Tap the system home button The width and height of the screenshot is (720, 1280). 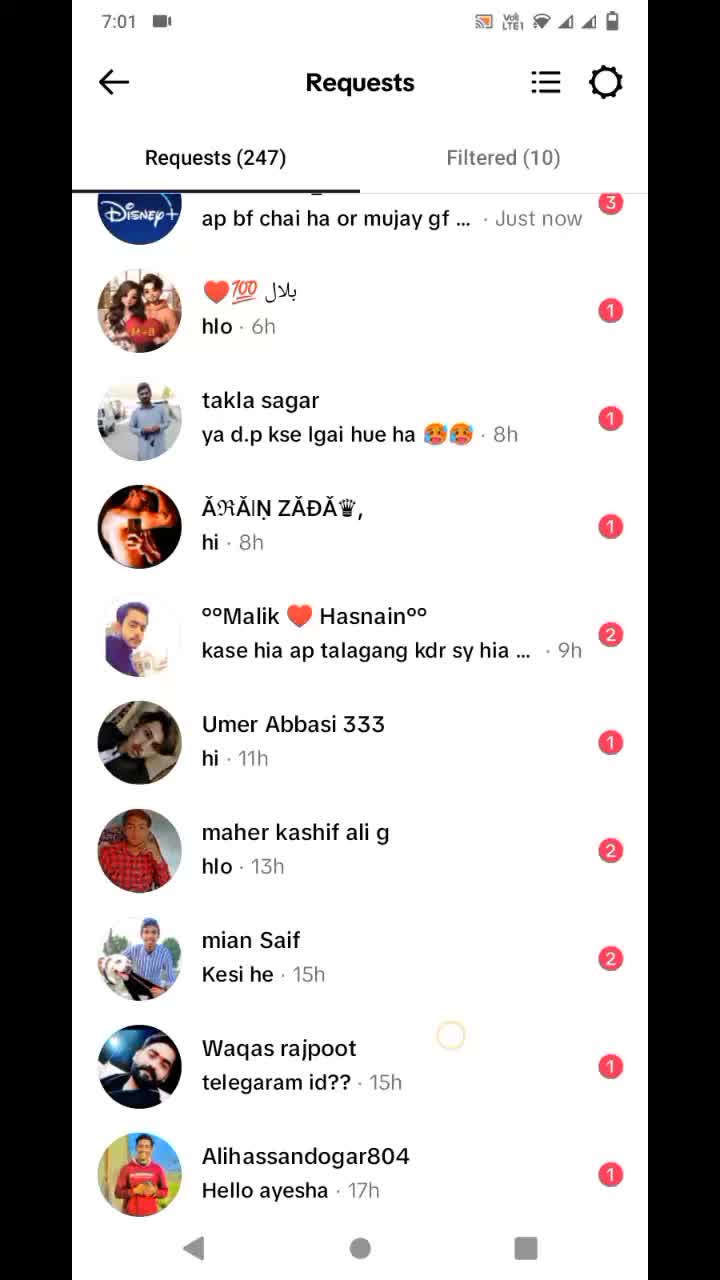click(360, 1247)
